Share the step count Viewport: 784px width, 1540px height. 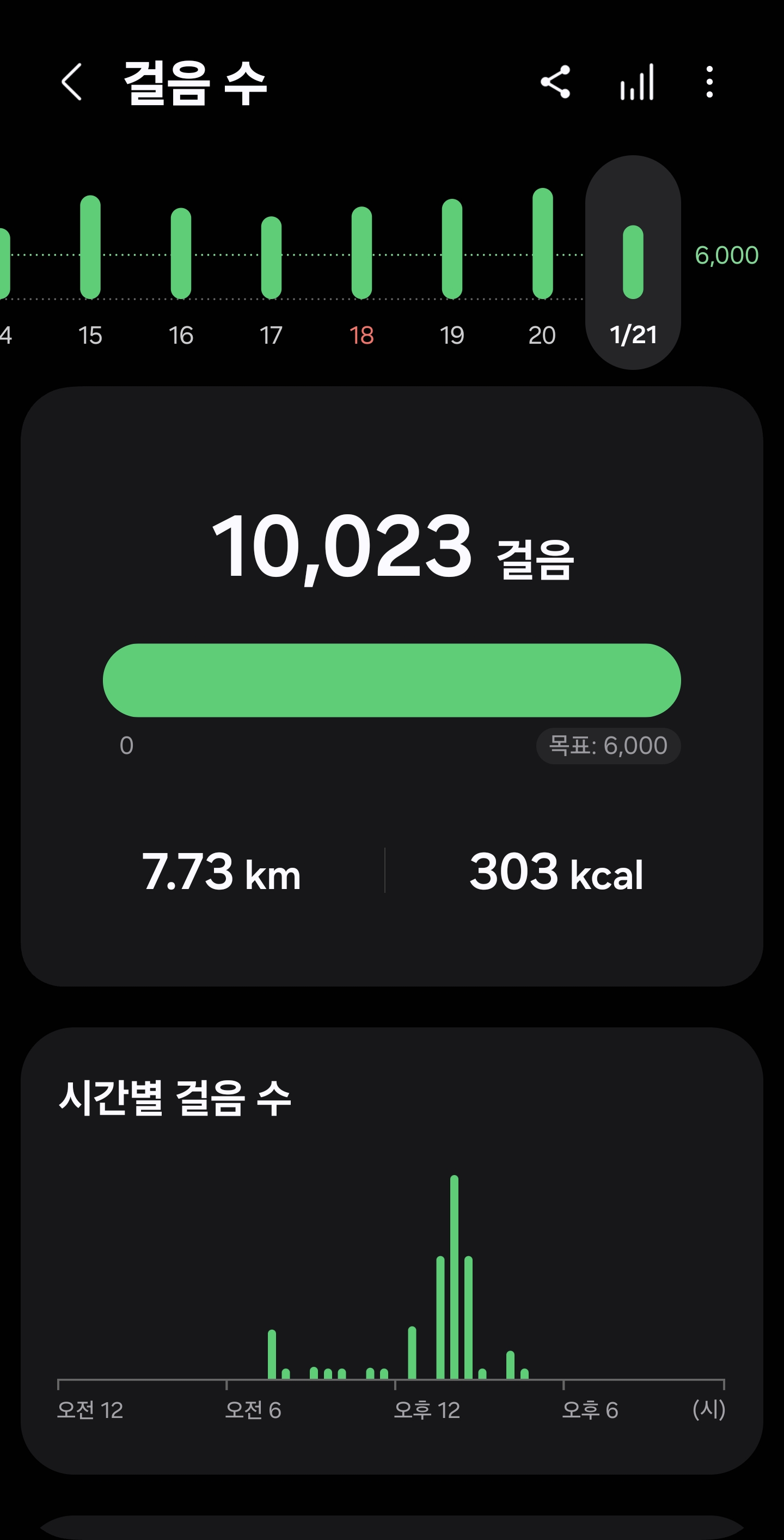tap(555, 82)
